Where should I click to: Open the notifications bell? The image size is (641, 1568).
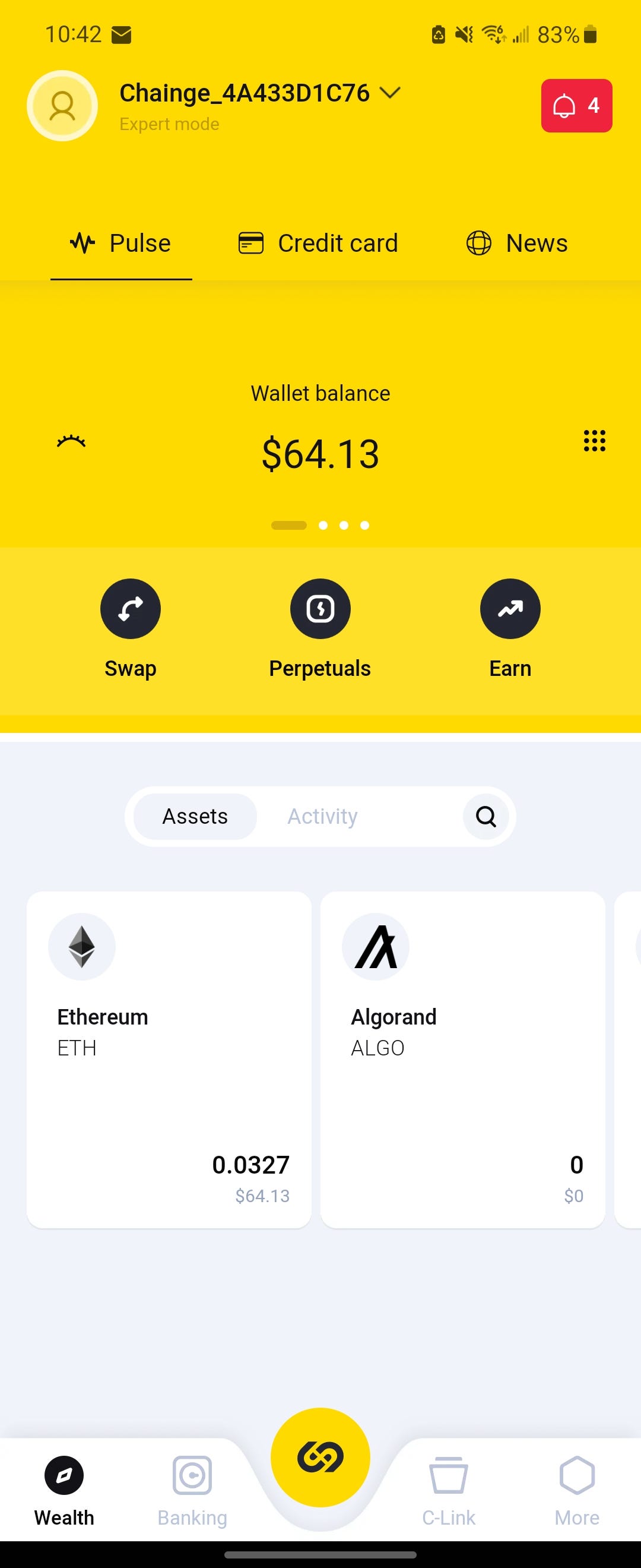click(576, 106)
